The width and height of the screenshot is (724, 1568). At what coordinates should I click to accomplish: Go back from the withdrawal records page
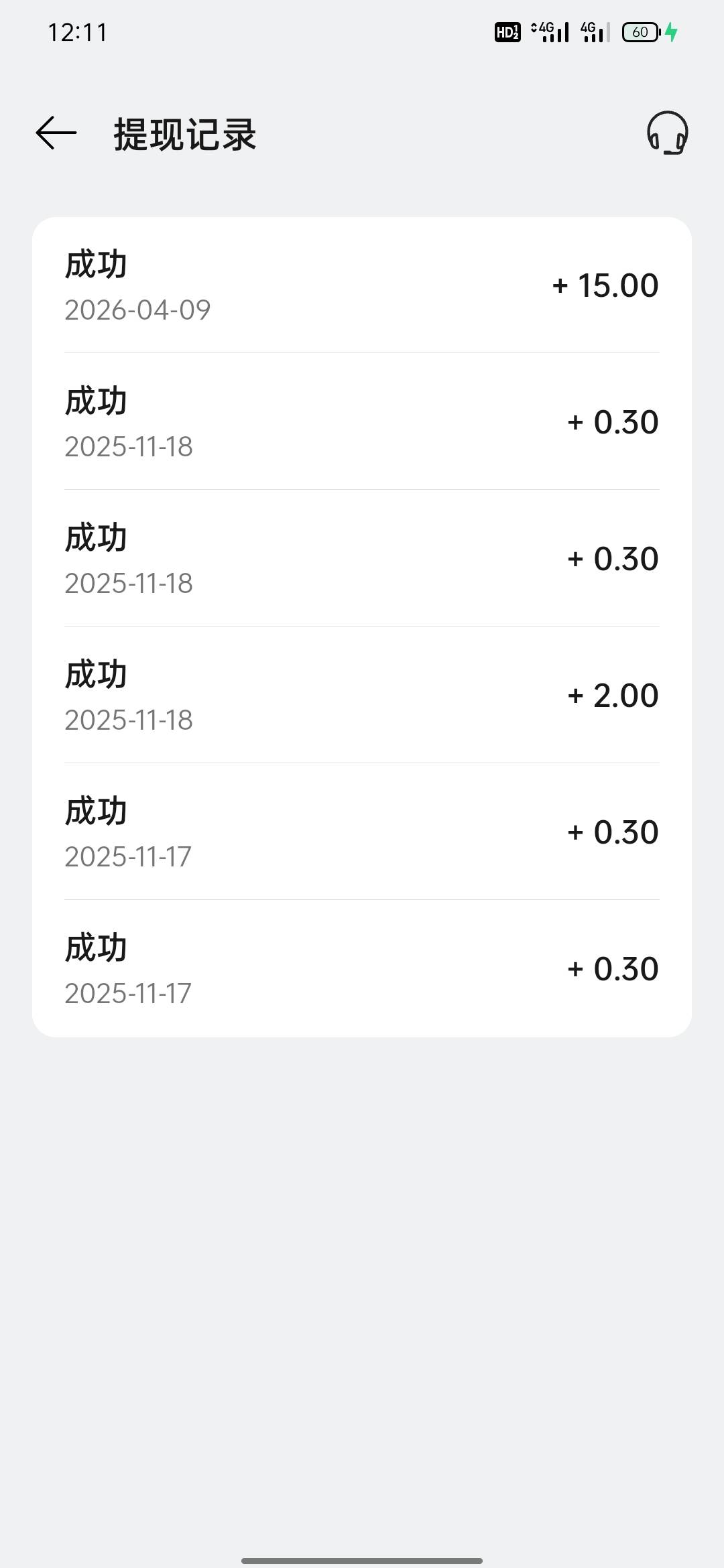click(56, 133)
